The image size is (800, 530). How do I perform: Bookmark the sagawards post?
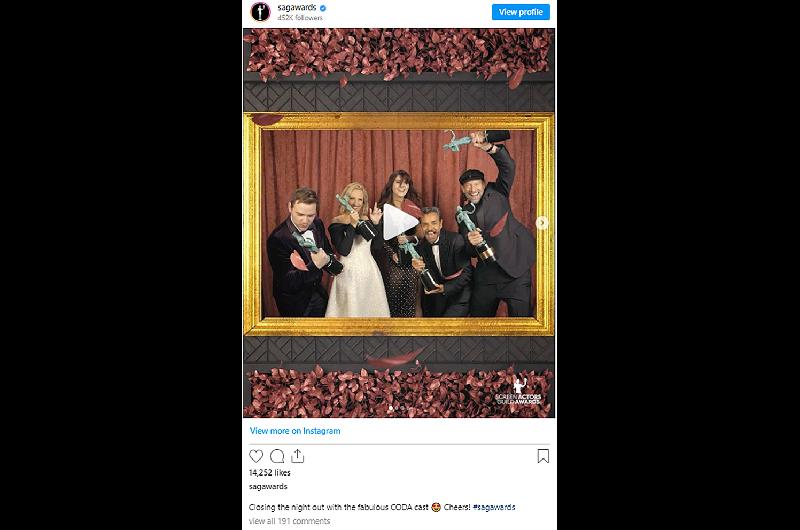click(x=543, y=456)
